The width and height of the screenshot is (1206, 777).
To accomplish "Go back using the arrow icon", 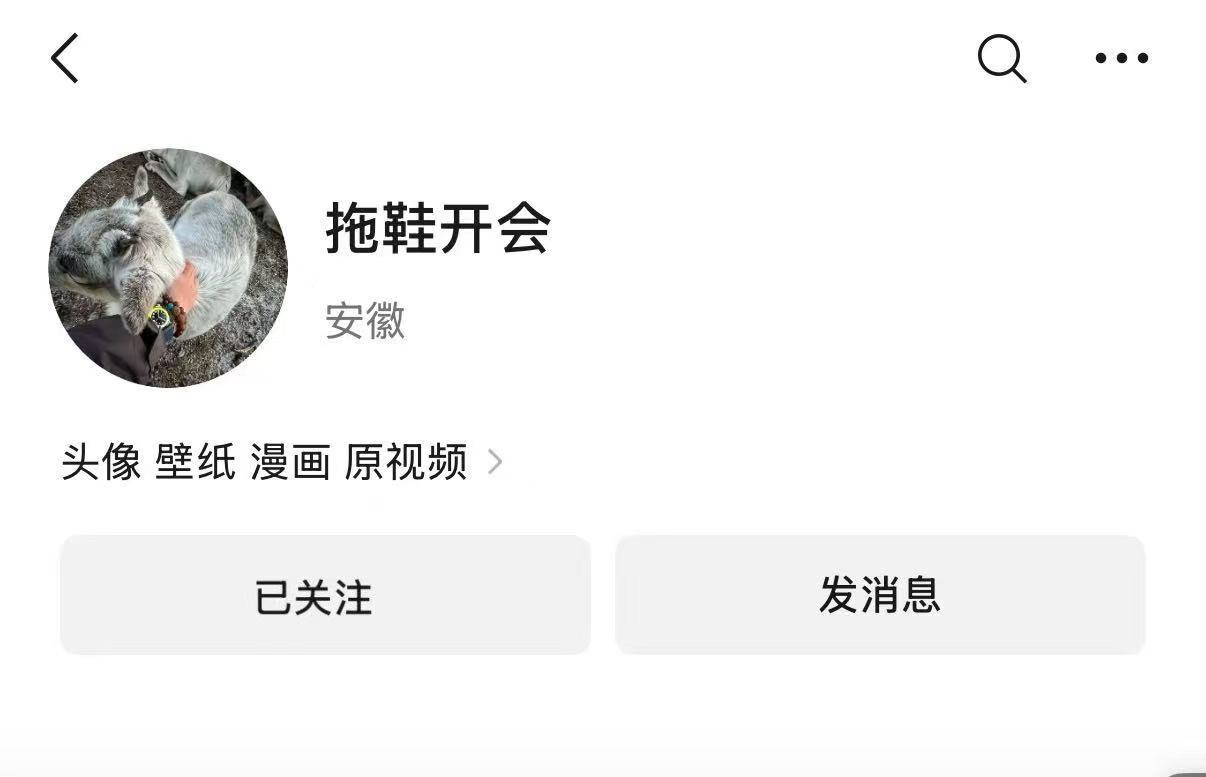I will [65, 58].
